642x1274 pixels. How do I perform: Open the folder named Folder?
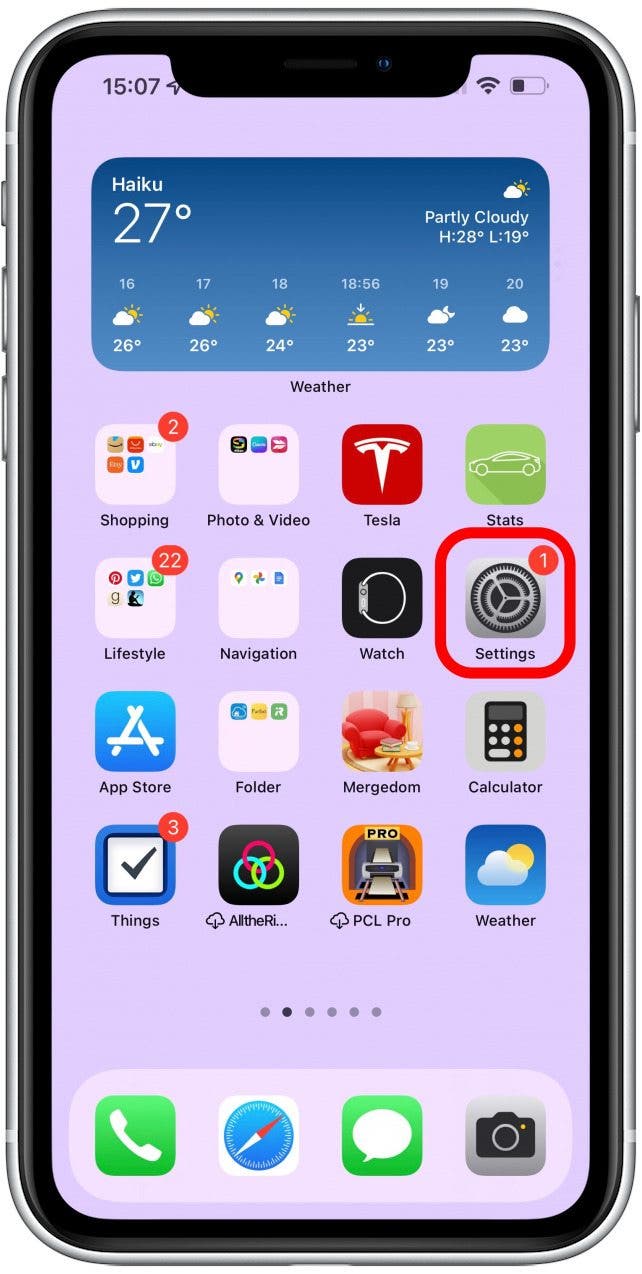(x=258, y=731)
